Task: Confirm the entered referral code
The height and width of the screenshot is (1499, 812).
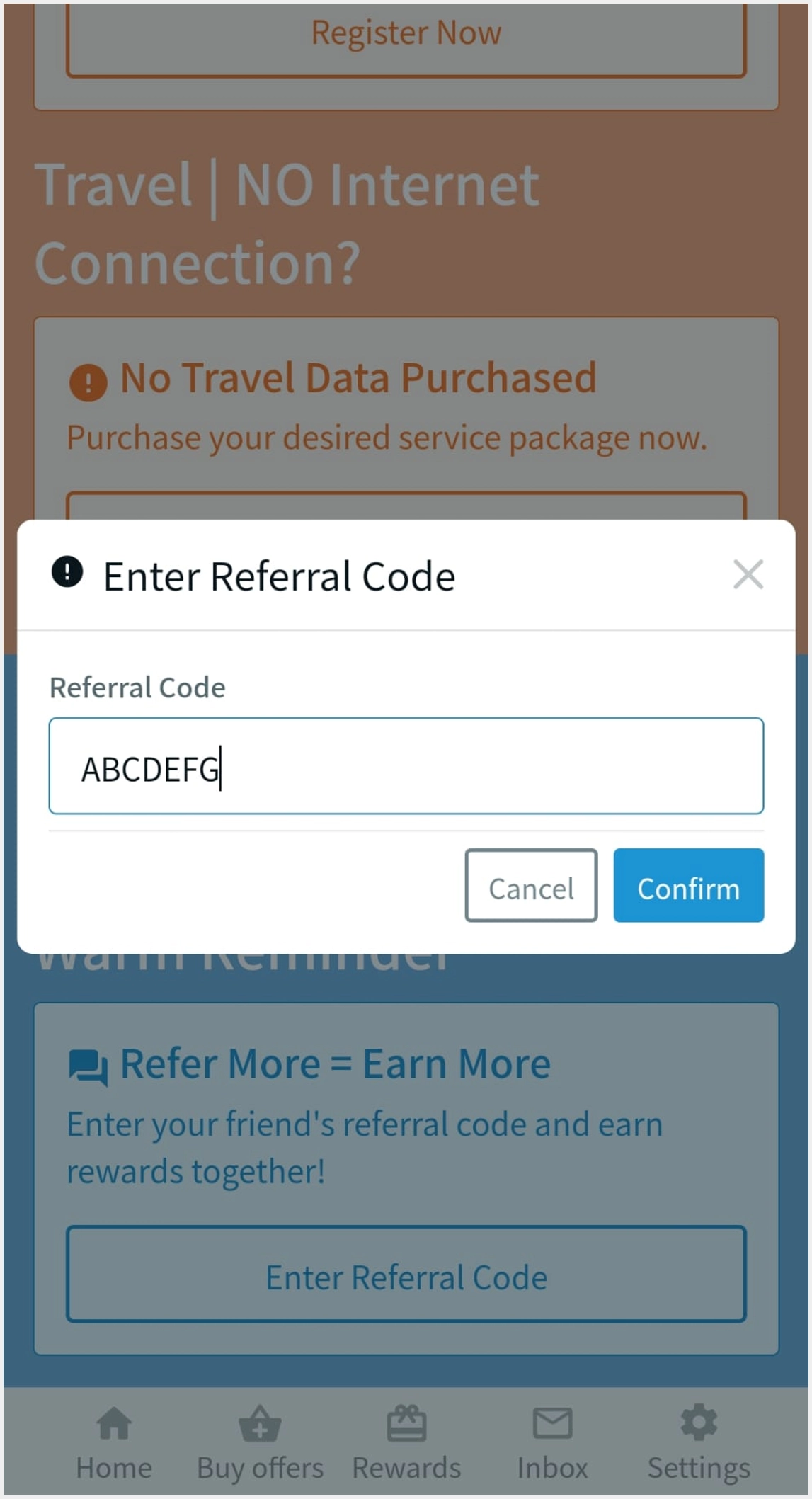Action: (x=688, y=885)
